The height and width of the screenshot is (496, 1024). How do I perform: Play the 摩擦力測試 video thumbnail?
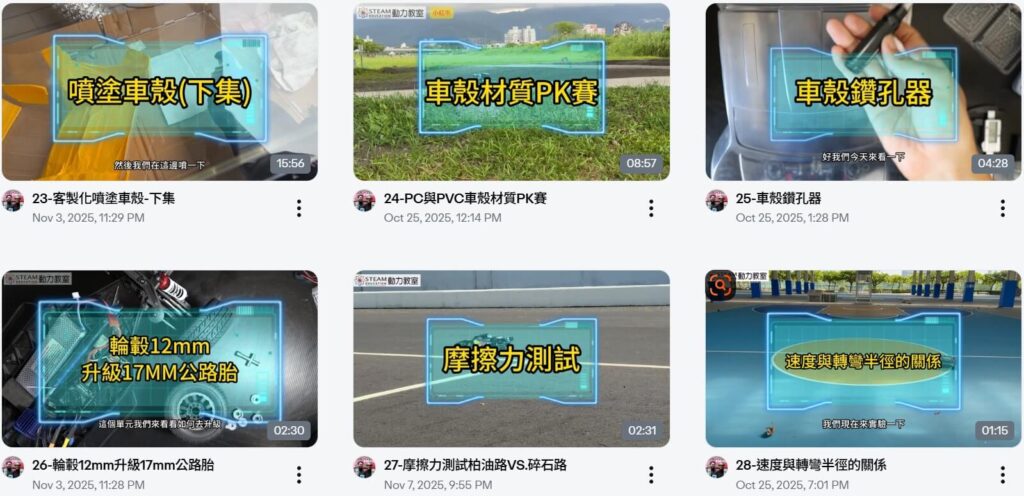pyautogui.click(x=511, y=358)
